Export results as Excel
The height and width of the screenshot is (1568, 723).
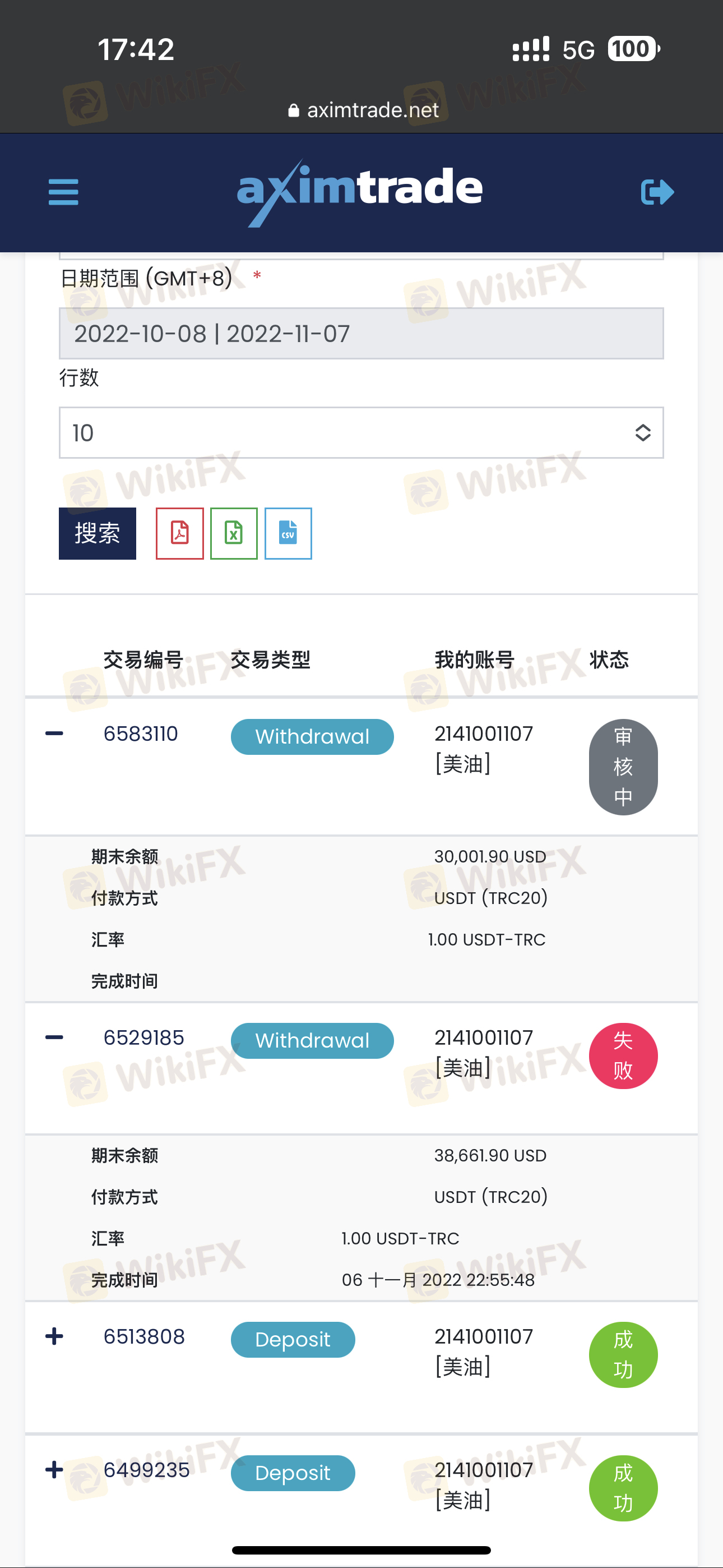tap(234, 533)
